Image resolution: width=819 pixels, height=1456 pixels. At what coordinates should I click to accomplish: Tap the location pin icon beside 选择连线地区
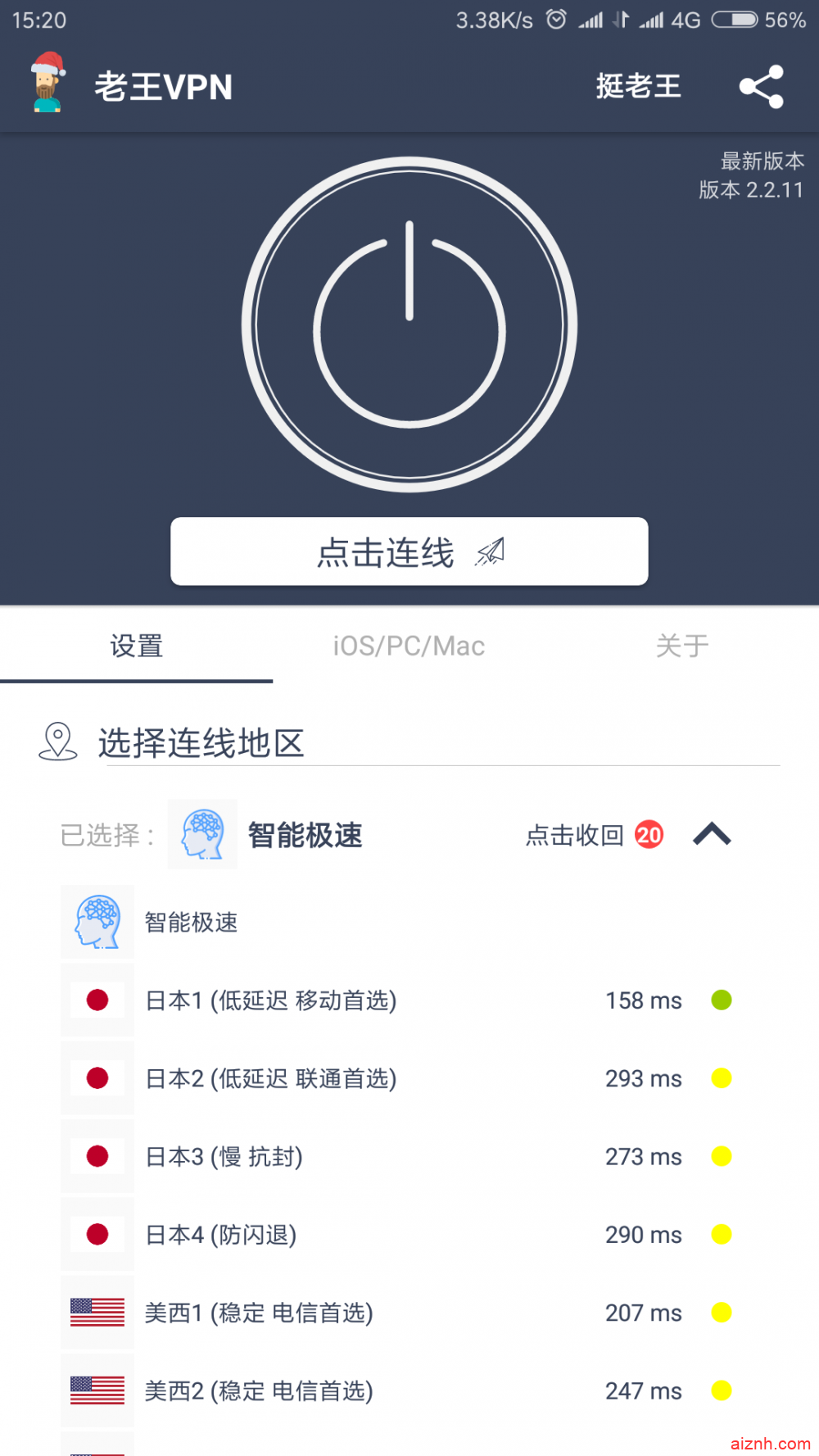click(56, 742)
